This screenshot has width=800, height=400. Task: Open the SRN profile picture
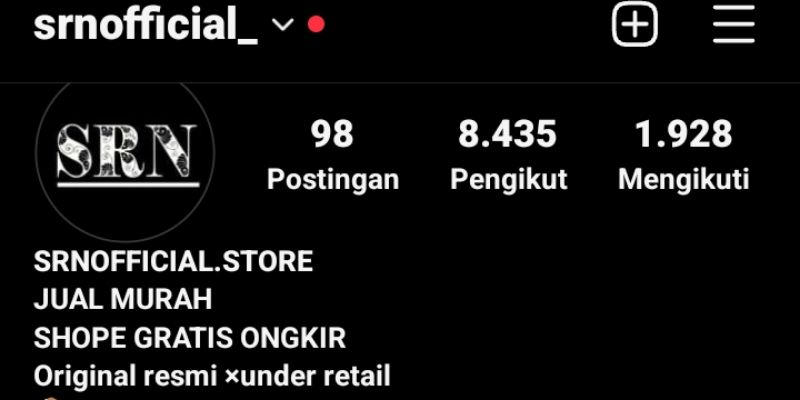(x=124, y=152)
